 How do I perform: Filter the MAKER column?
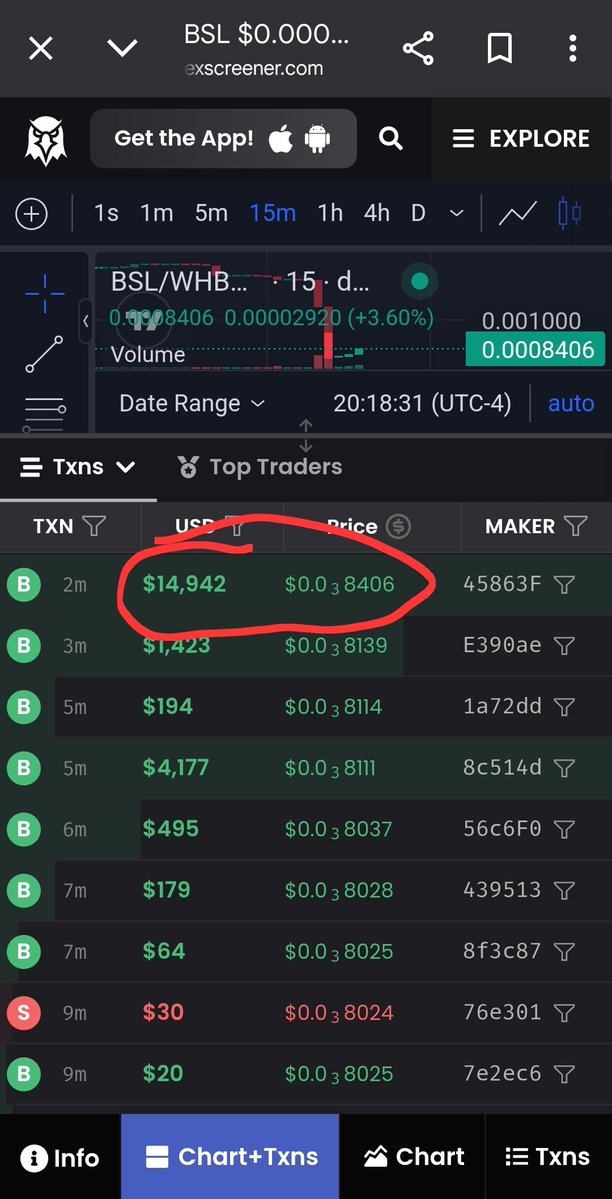click(575, 526)
